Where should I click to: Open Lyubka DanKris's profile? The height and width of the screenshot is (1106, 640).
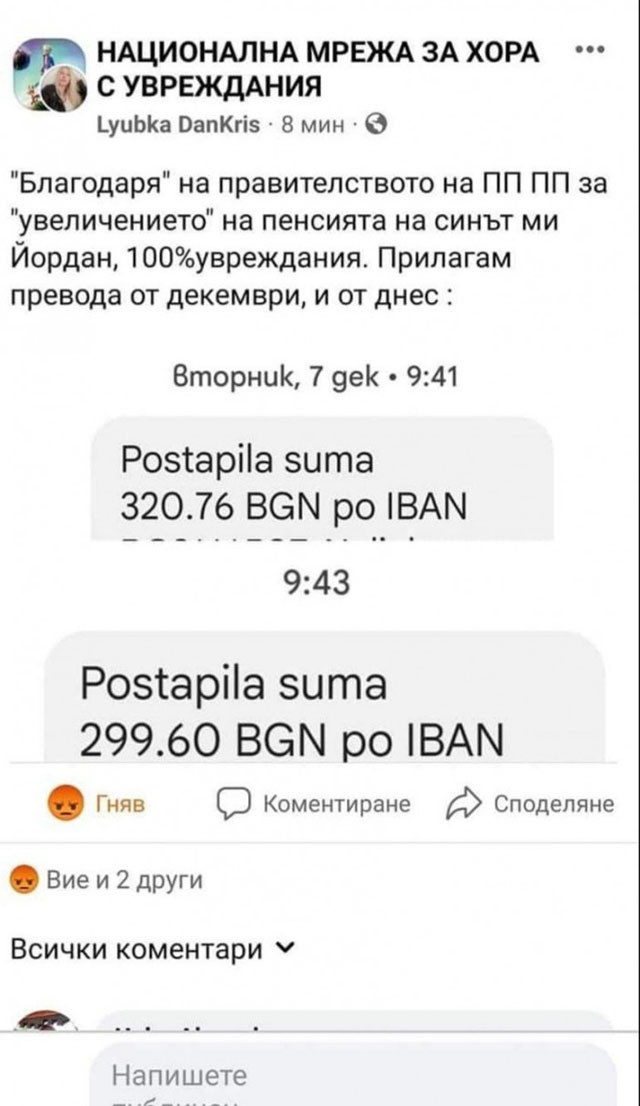coord(178,124)
